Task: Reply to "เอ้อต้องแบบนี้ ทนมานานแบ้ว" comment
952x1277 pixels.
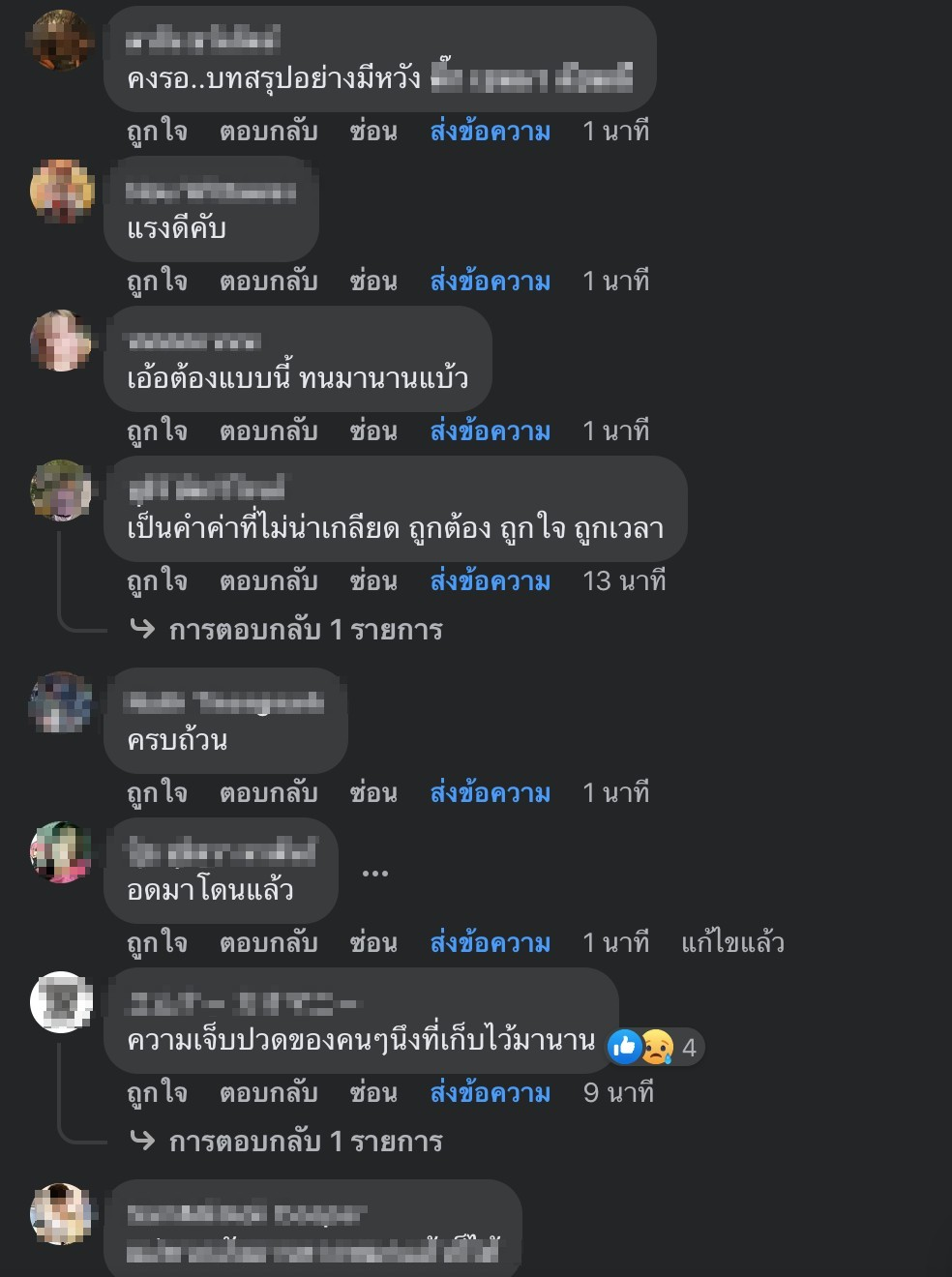Action: tap(268, 431)
